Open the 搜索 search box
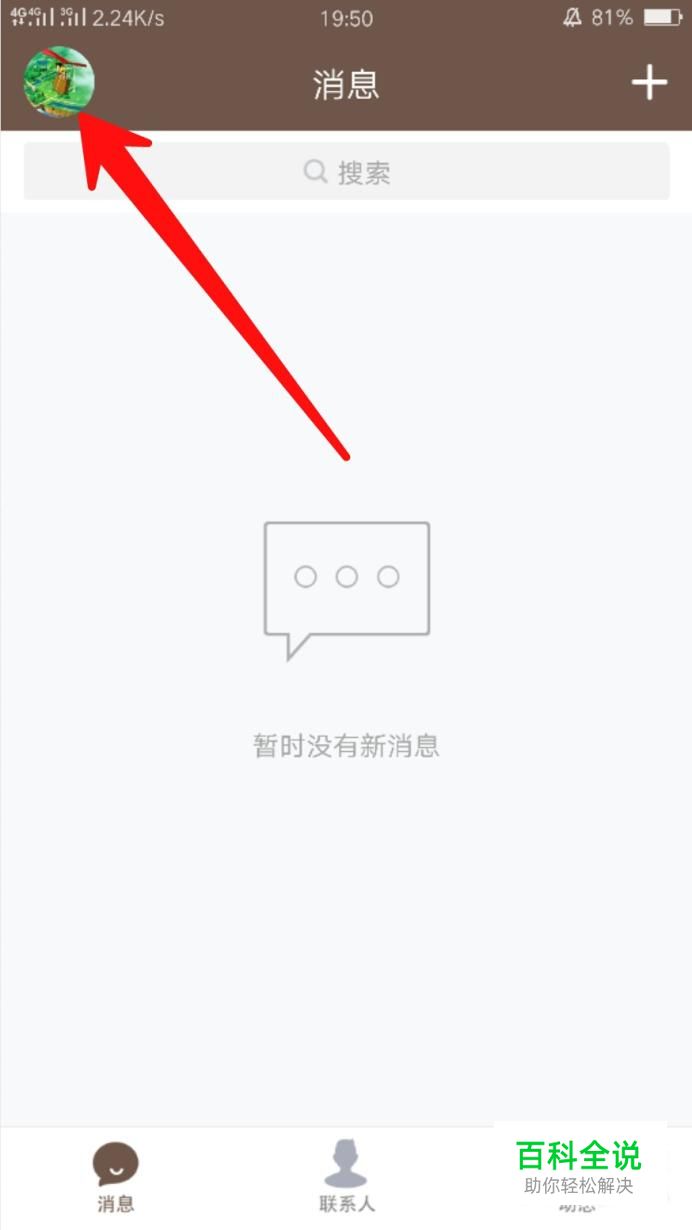Screen dimensions: 692x1230 (x=346, y=172)
